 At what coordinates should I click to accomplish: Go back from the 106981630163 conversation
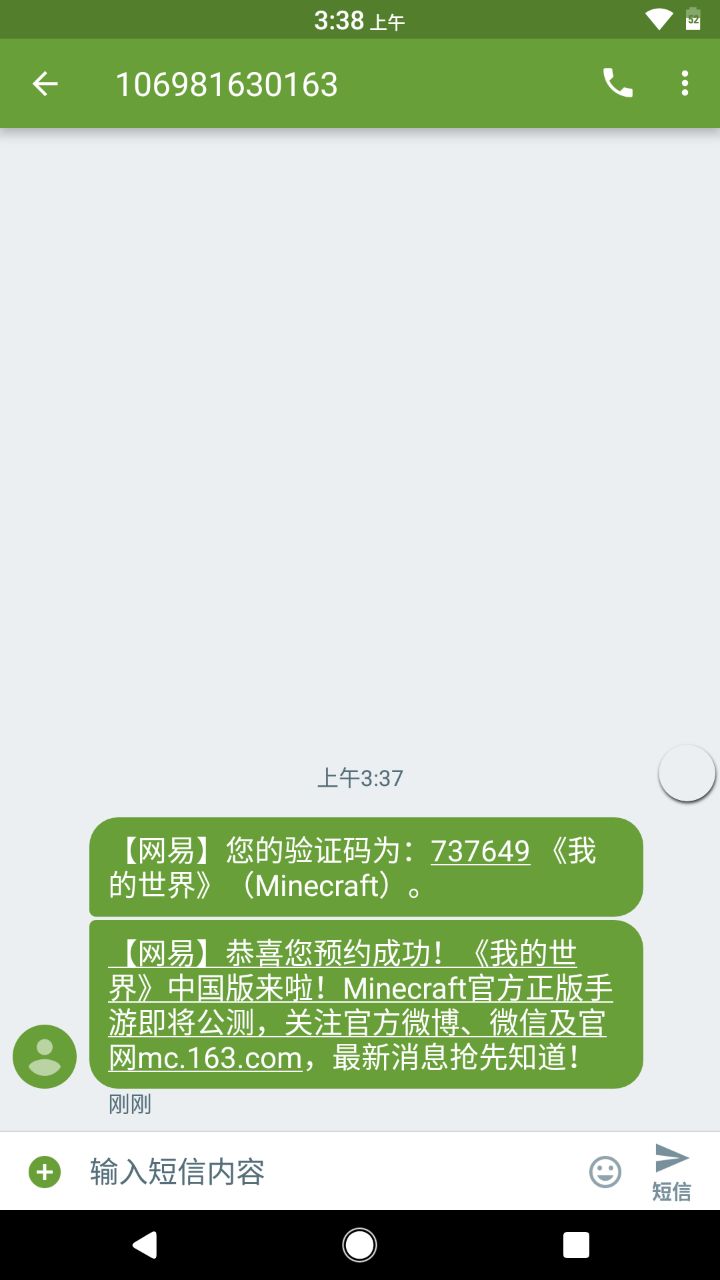click(x=45, y=84)
